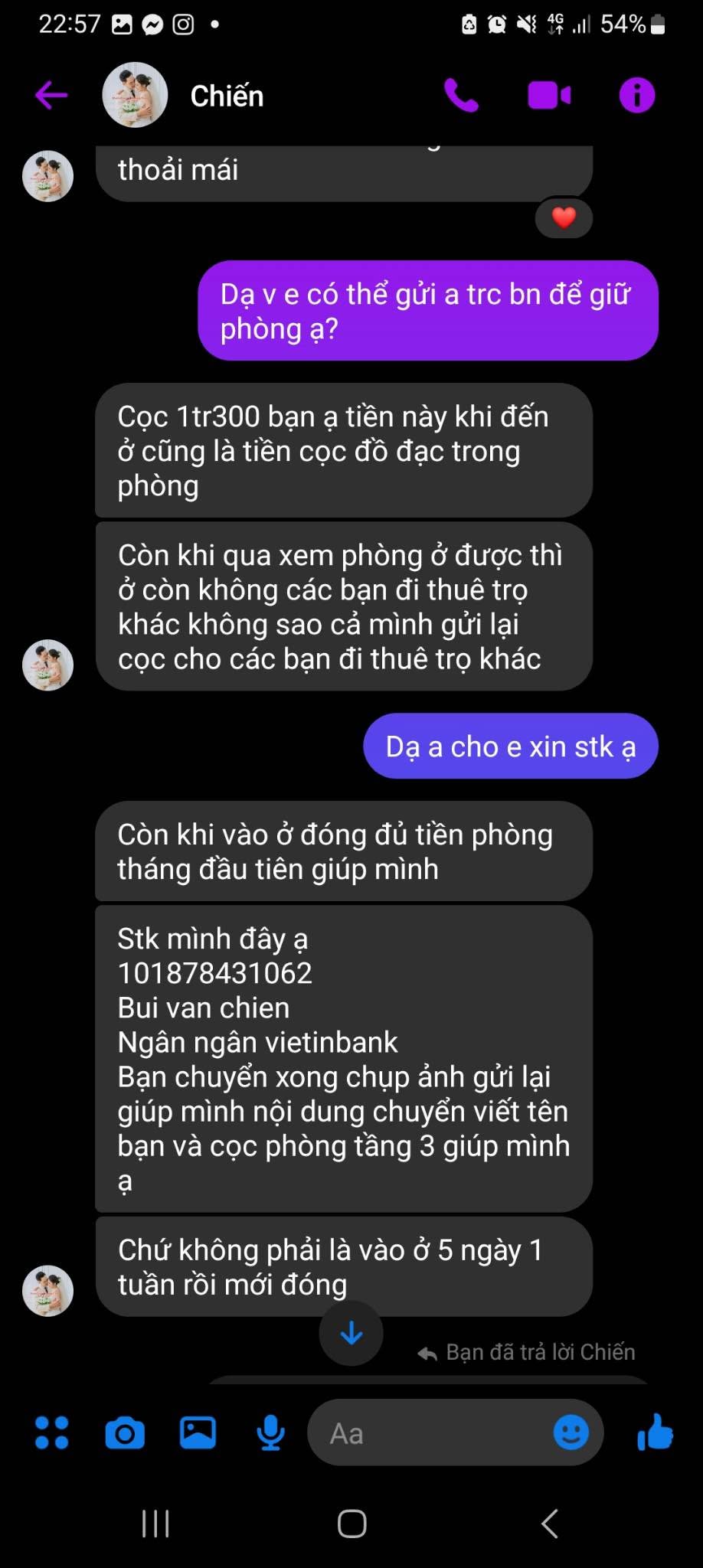
Task: Start a voice call with Chiến
Action: pos(461,96)
